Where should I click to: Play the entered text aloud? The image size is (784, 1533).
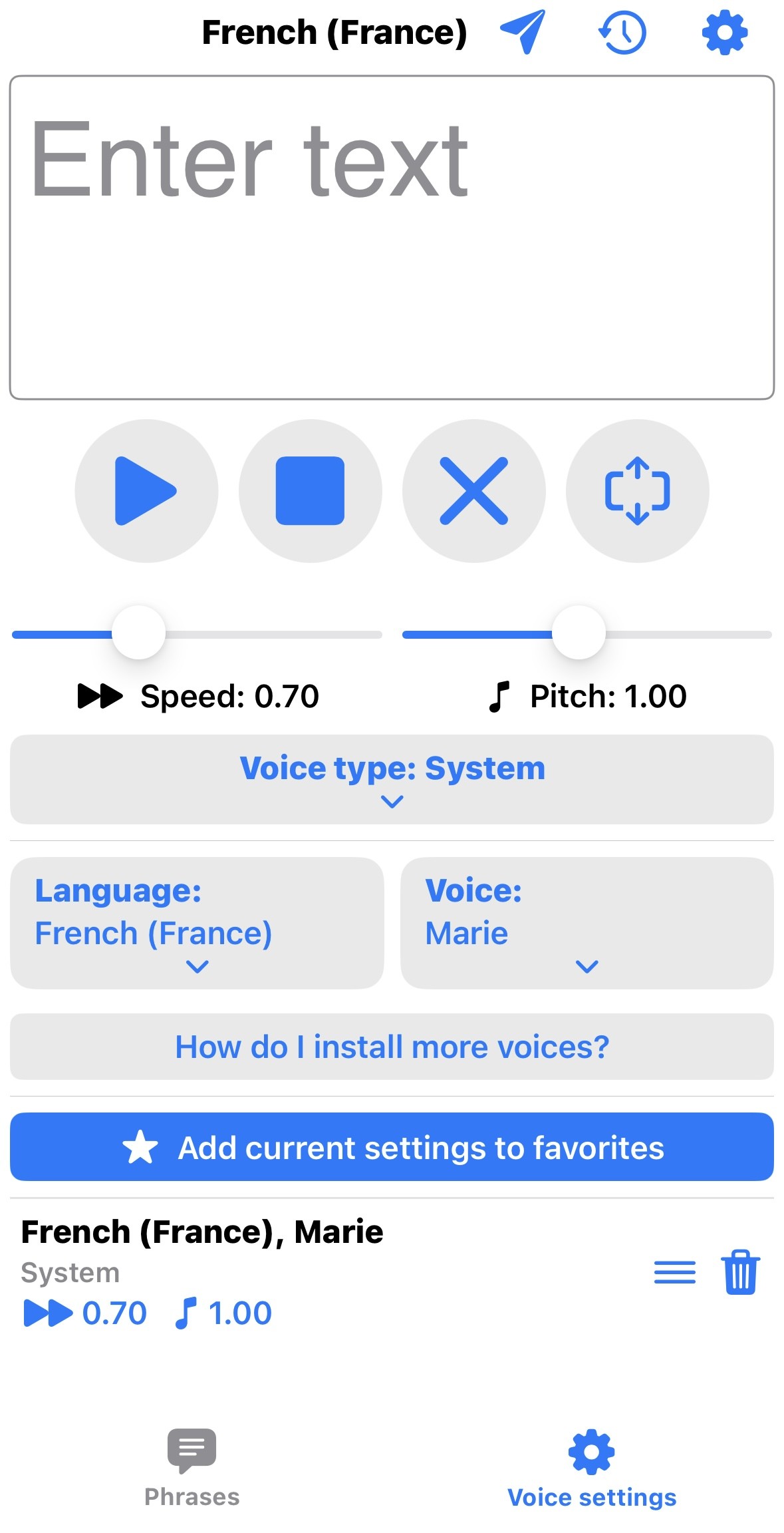pos(146,491)
